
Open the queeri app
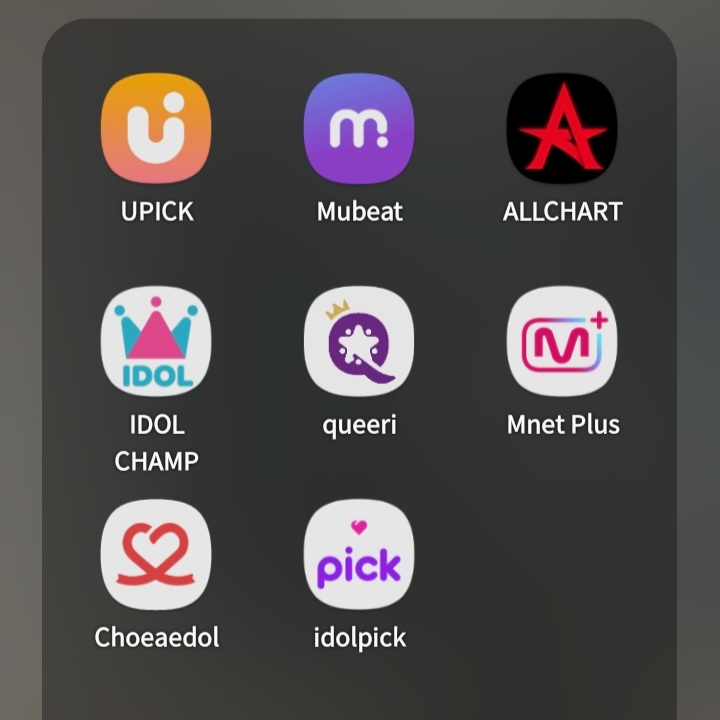[x=359, y=341]
